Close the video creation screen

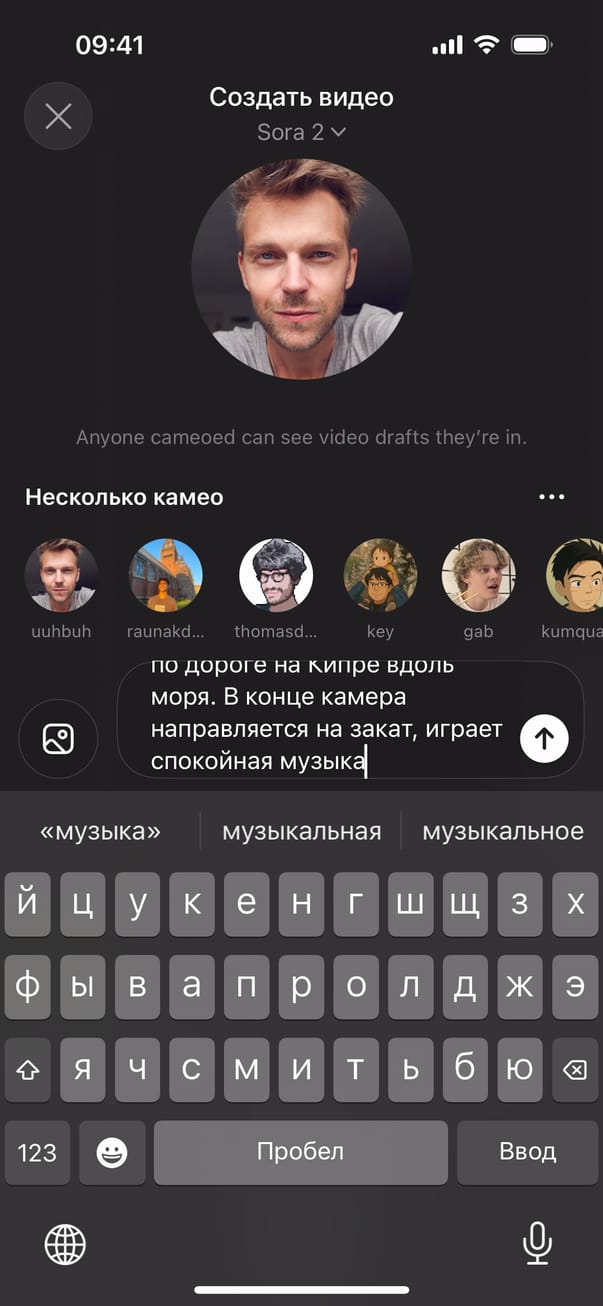point(58,116)
